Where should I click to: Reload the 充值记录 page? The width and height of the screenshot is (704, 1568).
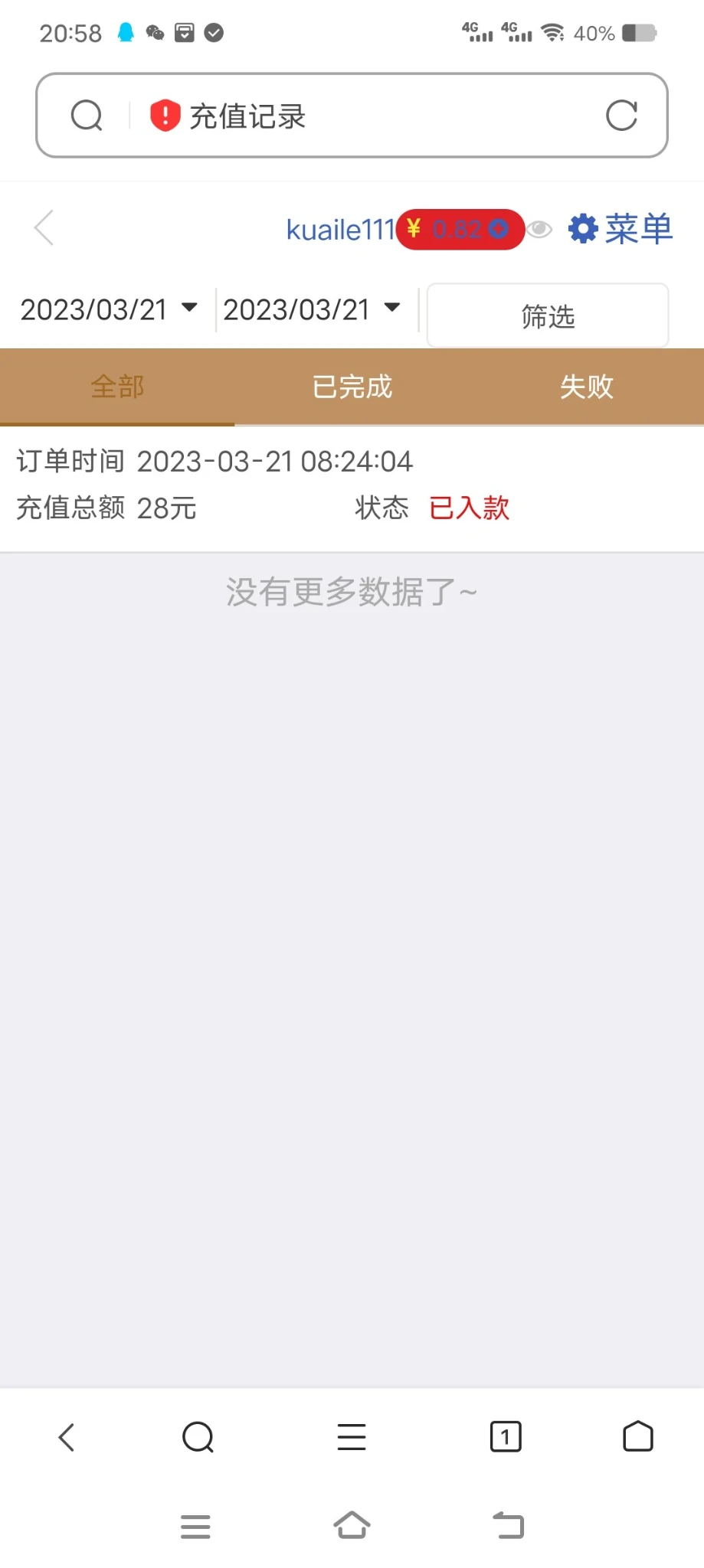pos(621,116)
